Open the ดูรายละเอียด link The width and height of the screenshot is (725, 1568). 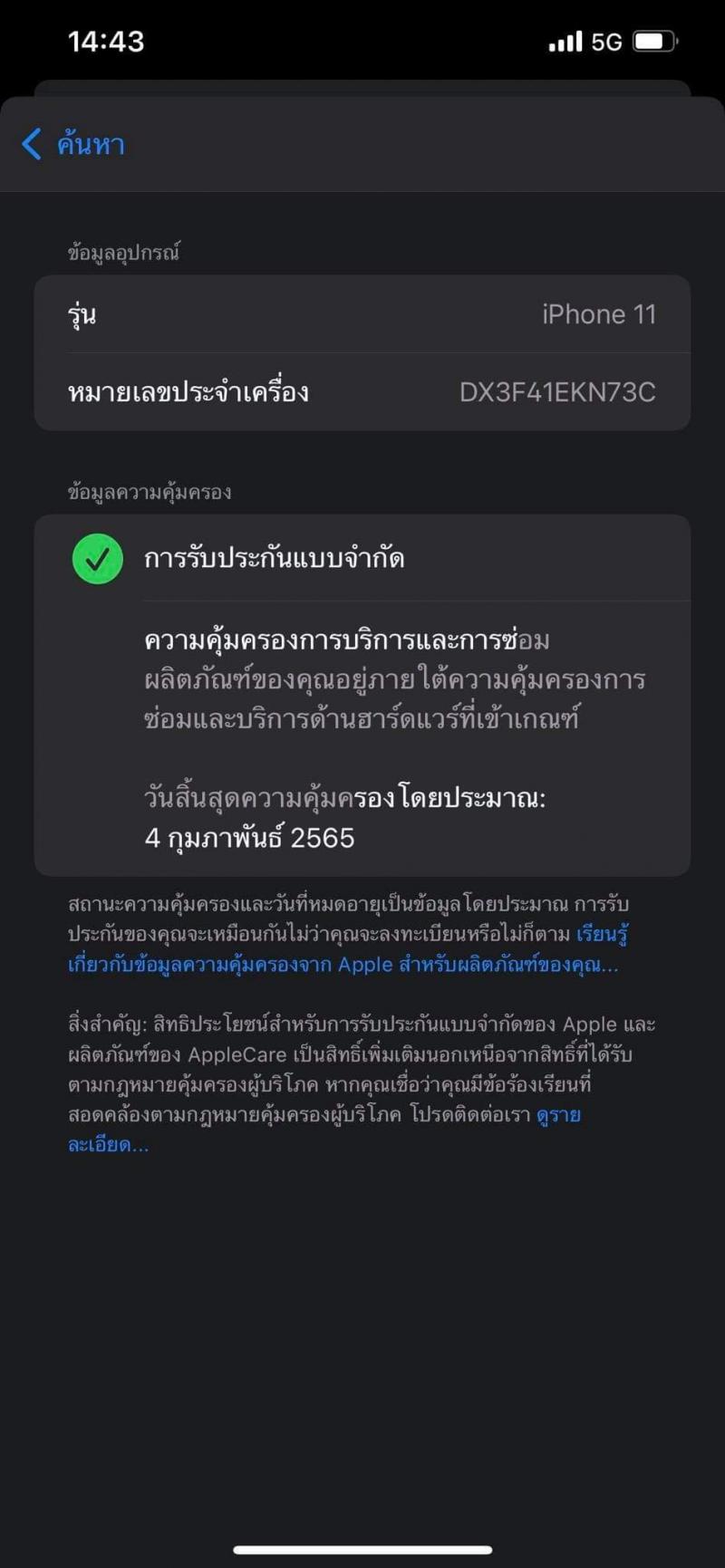(x=107, y=1144)
